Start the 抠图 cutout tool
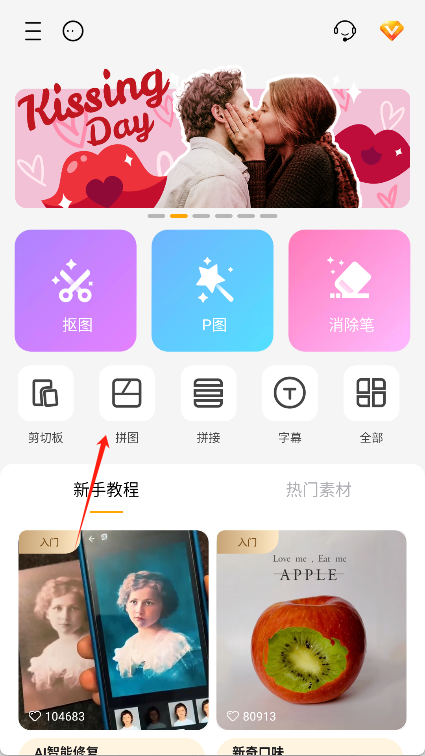The height and width of the screenshot is (756, 425). pyautogui.click(x=76, y=290)
